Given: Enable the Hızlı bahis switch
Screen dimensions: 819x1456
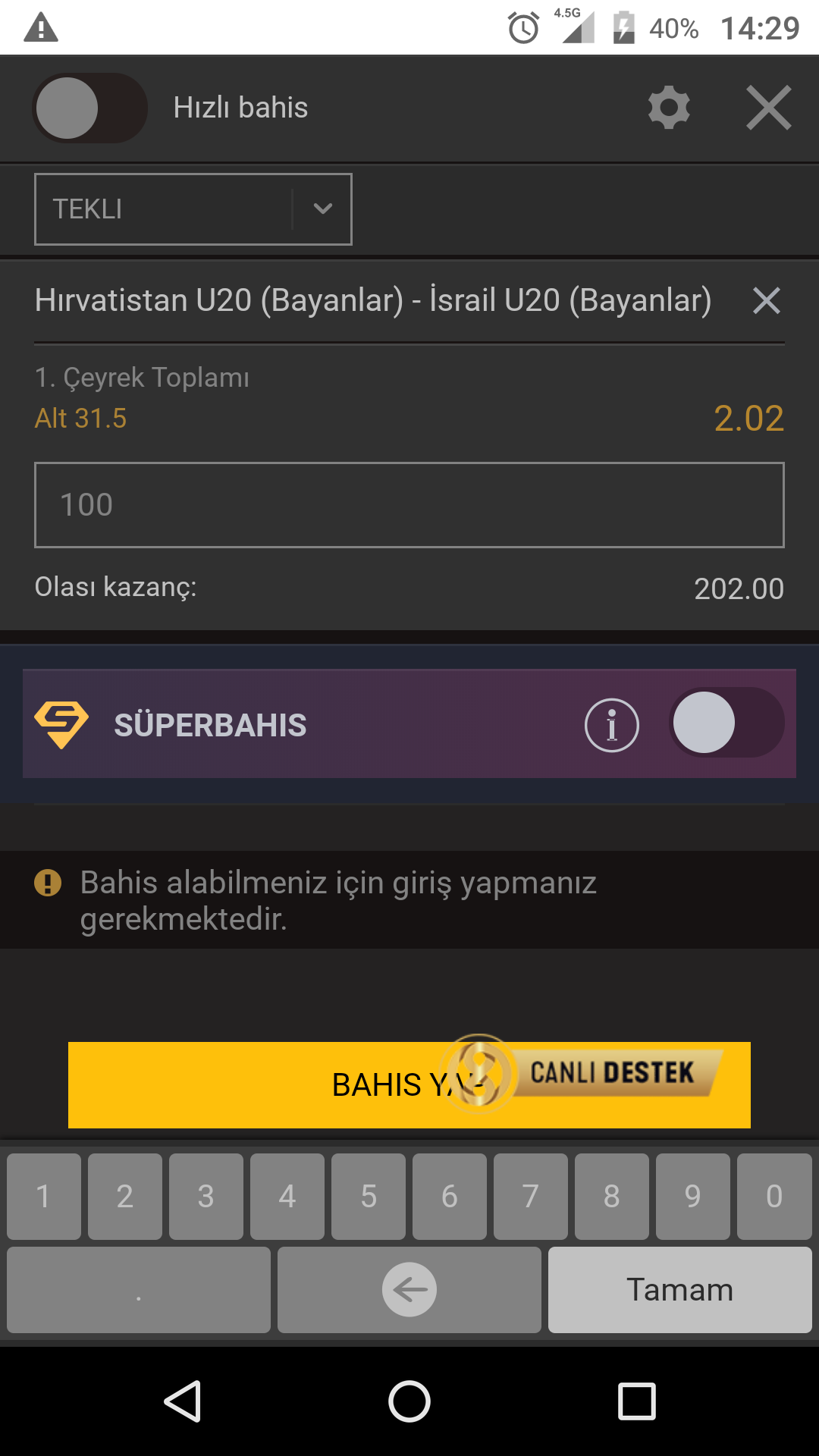Looking at the screenshot, I should 89,108.
